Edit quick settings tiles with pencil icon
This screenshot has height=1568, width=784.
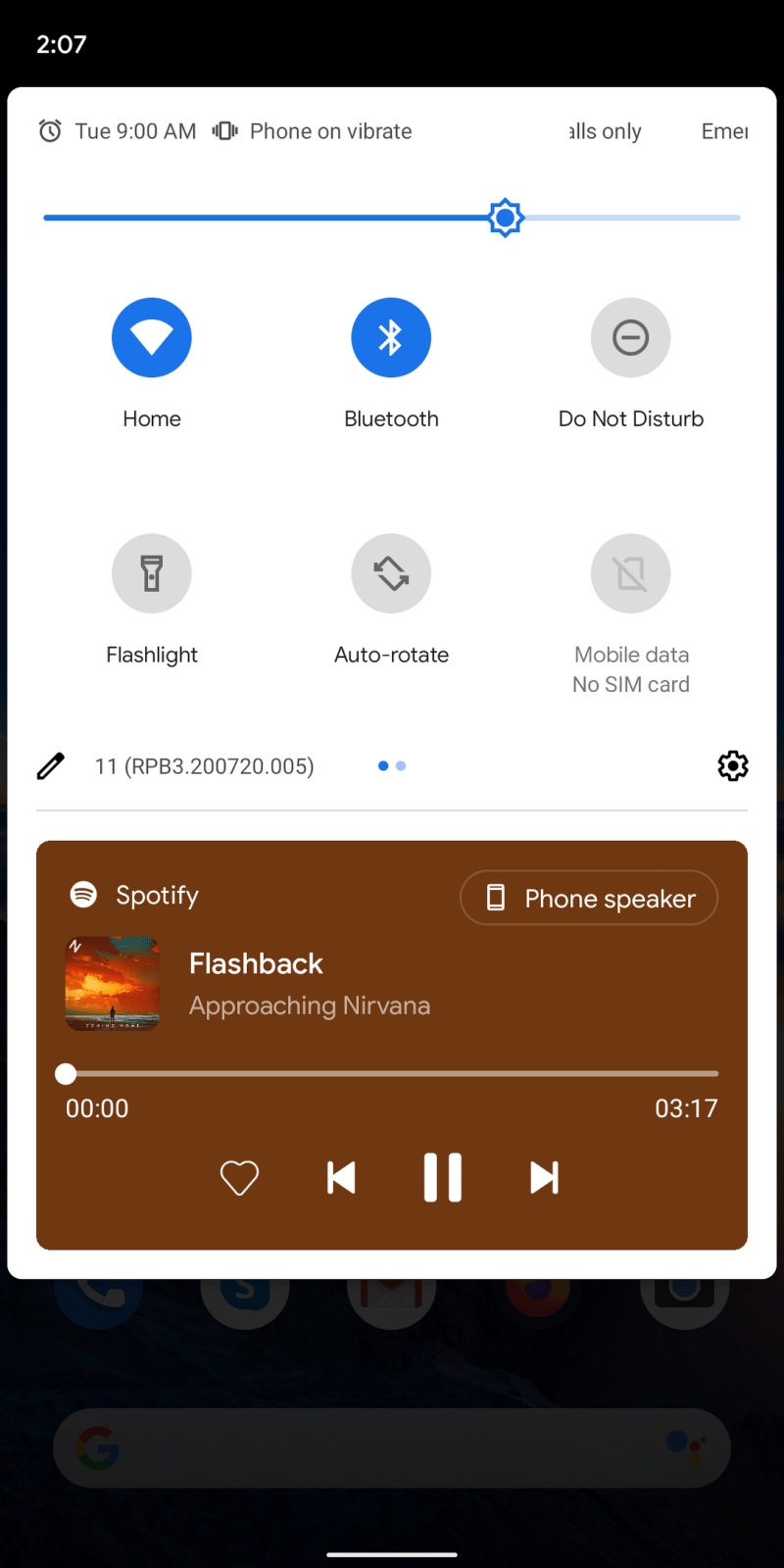pos(51,765)
